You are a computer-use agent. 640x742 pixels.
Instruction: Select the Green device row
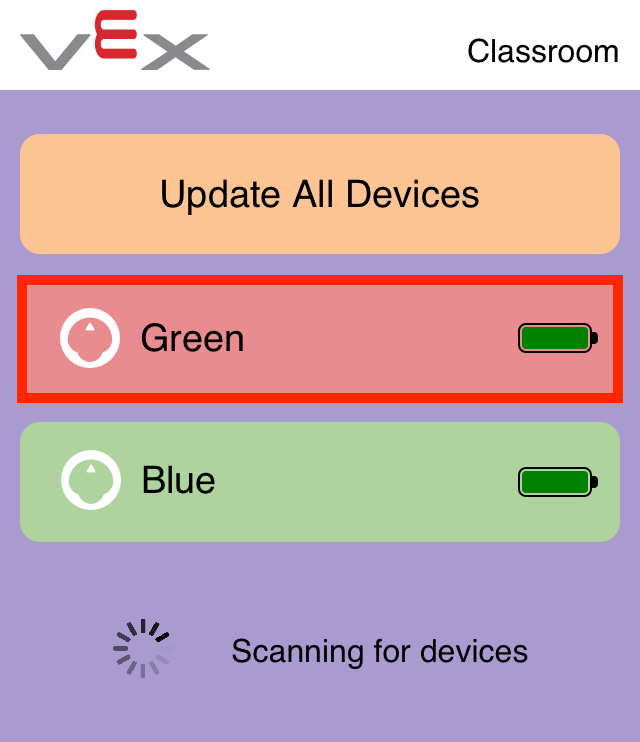click(320, 339)
